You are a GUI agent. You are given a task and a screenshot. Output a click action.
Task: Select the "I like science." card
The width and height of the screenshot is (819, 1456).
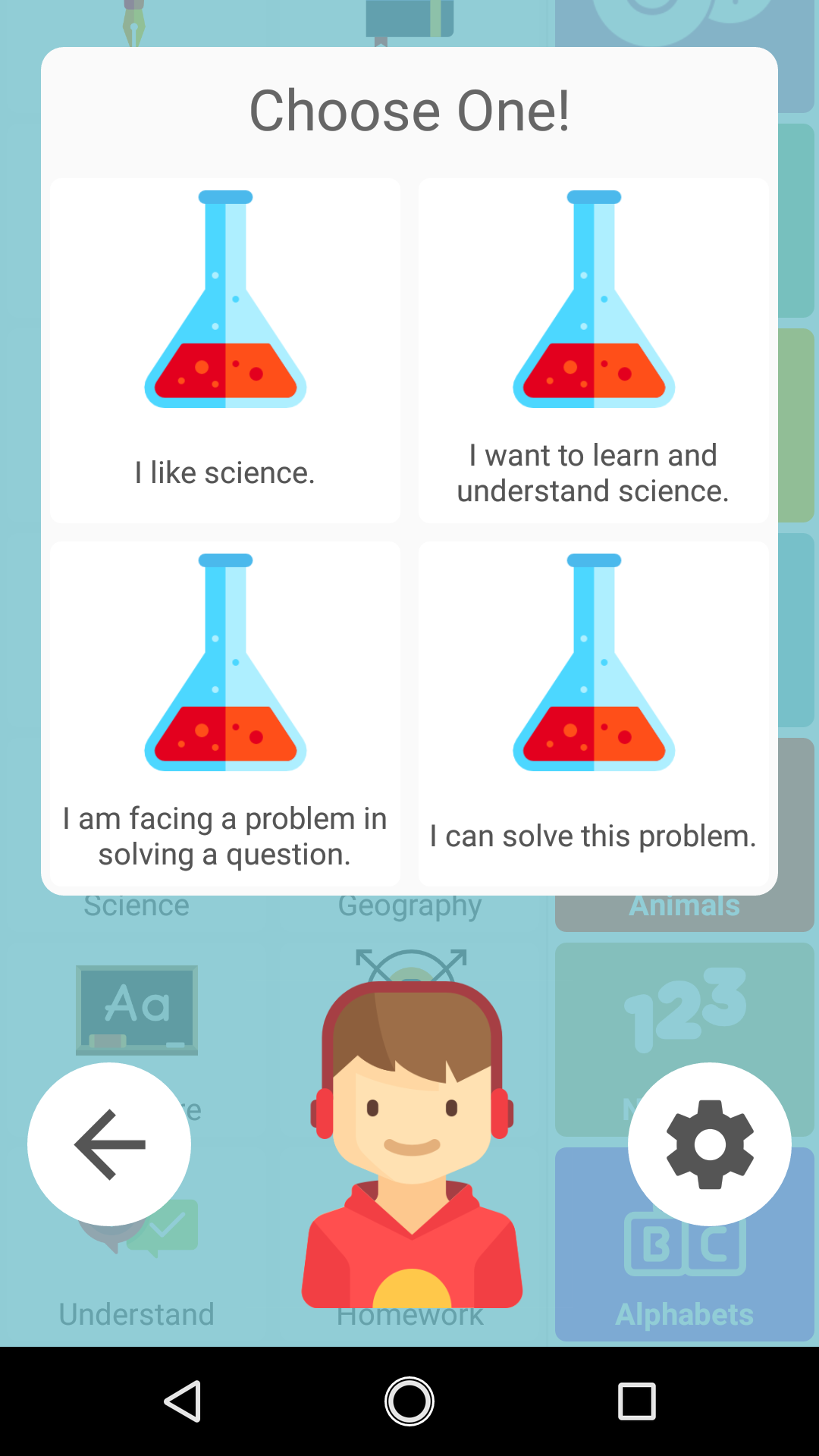(x=224, y=350)
